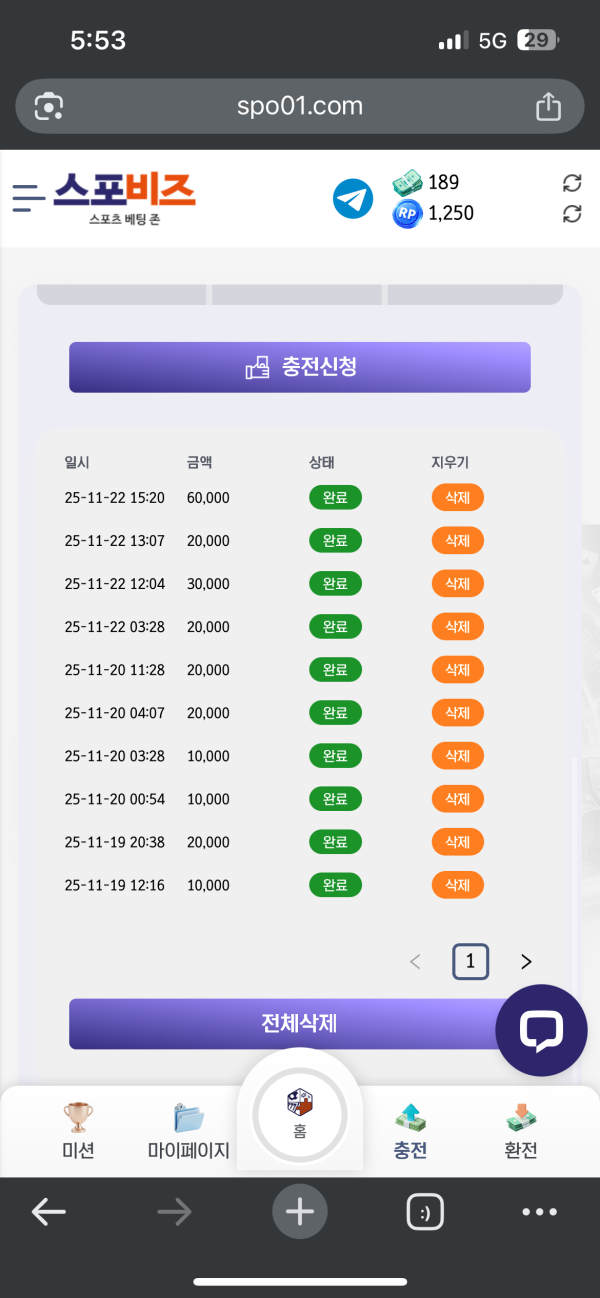Delete the 25-11-19 12:16 record
Image resolution: width=600 pixels, height=1298 pixels.
tap(457, 885)
